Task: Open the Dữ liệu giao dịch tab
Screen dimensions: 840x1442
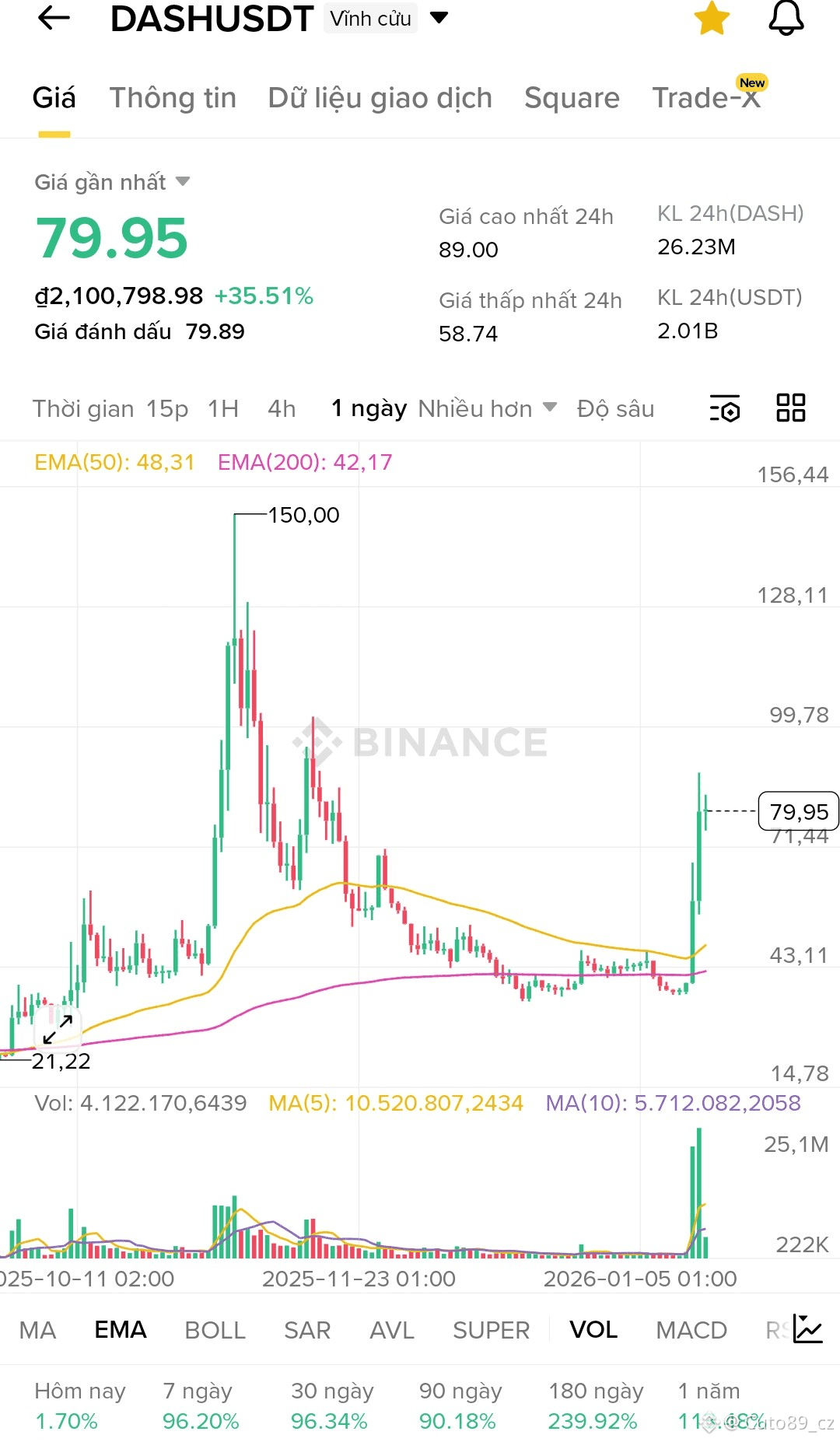Action: [x=380, y=98]
